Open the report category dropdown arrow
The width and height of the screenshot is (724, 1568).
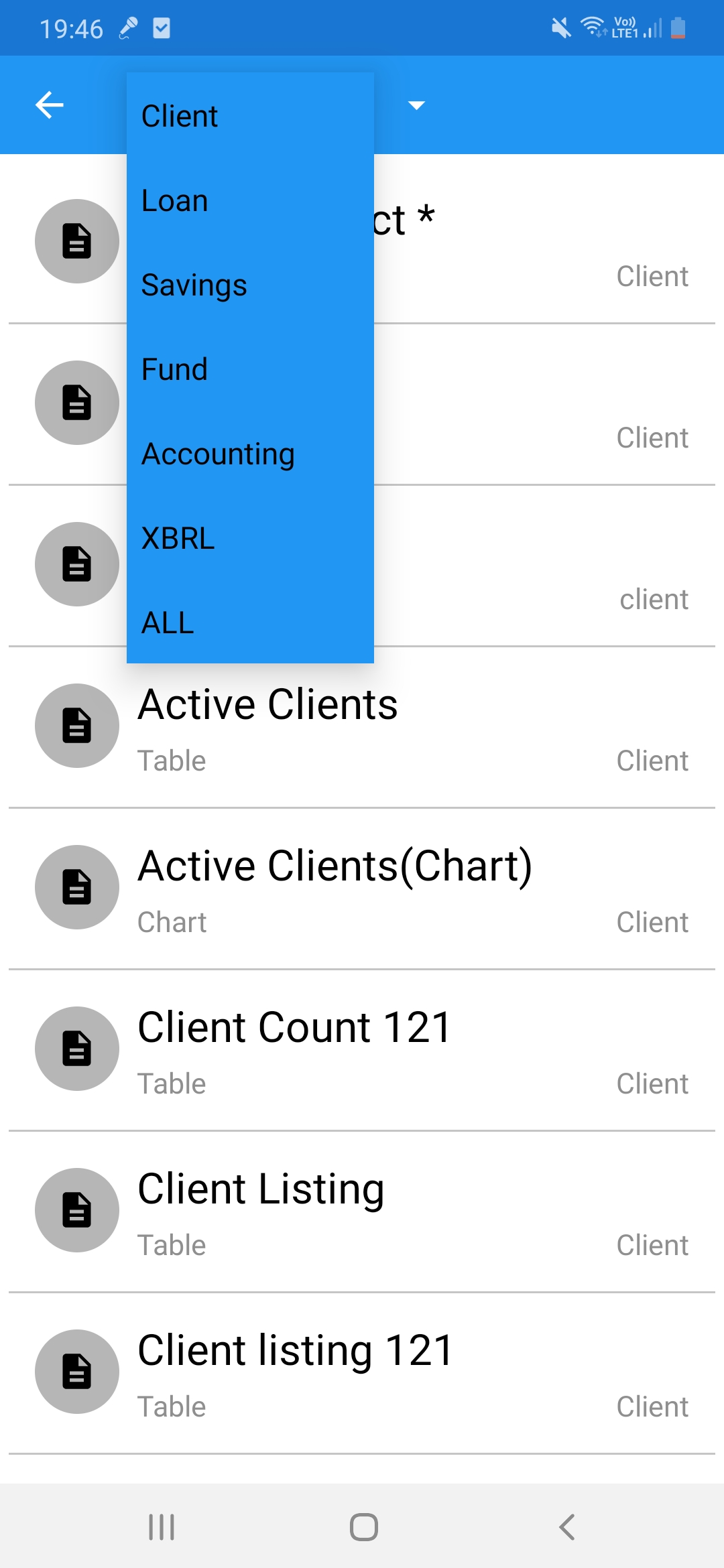point(416,105)
